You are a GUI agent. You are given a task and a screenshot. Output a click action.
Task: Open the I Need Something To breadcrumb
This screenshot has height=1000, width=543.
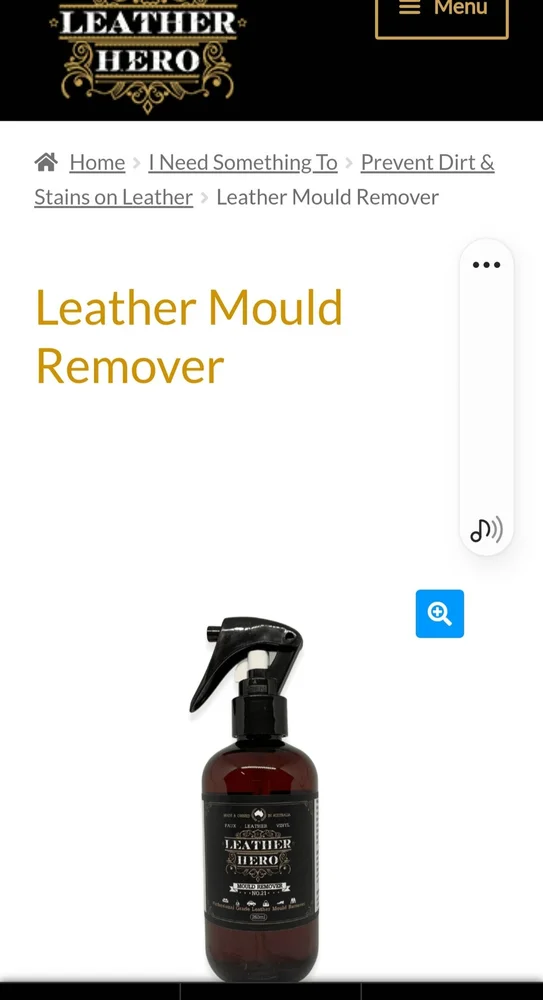point(243,163)
